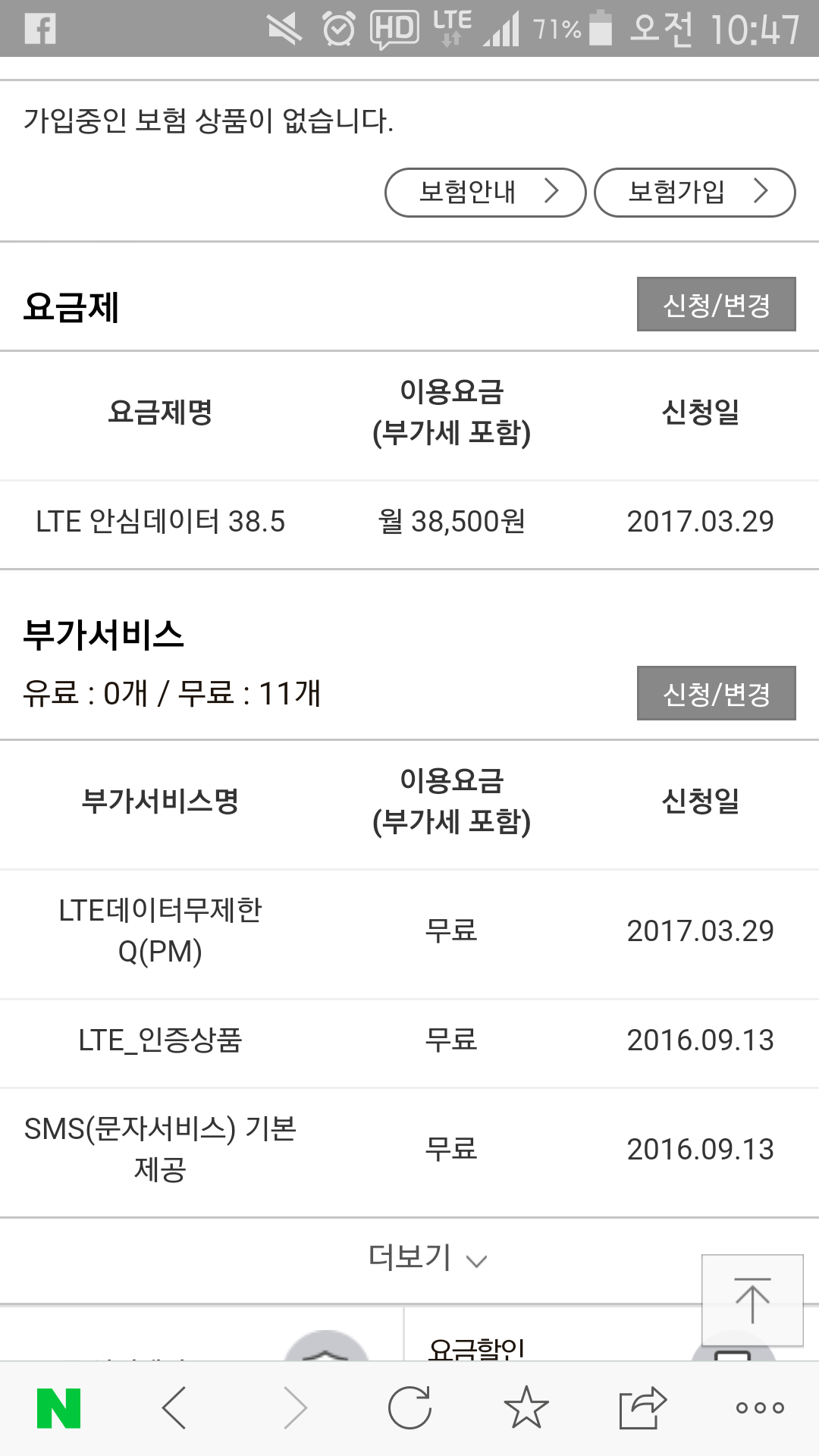Tap 신청/변경 in the 부가서비스 section
Viewport: 819px width, 1456px height.
[x=716, y=693]
